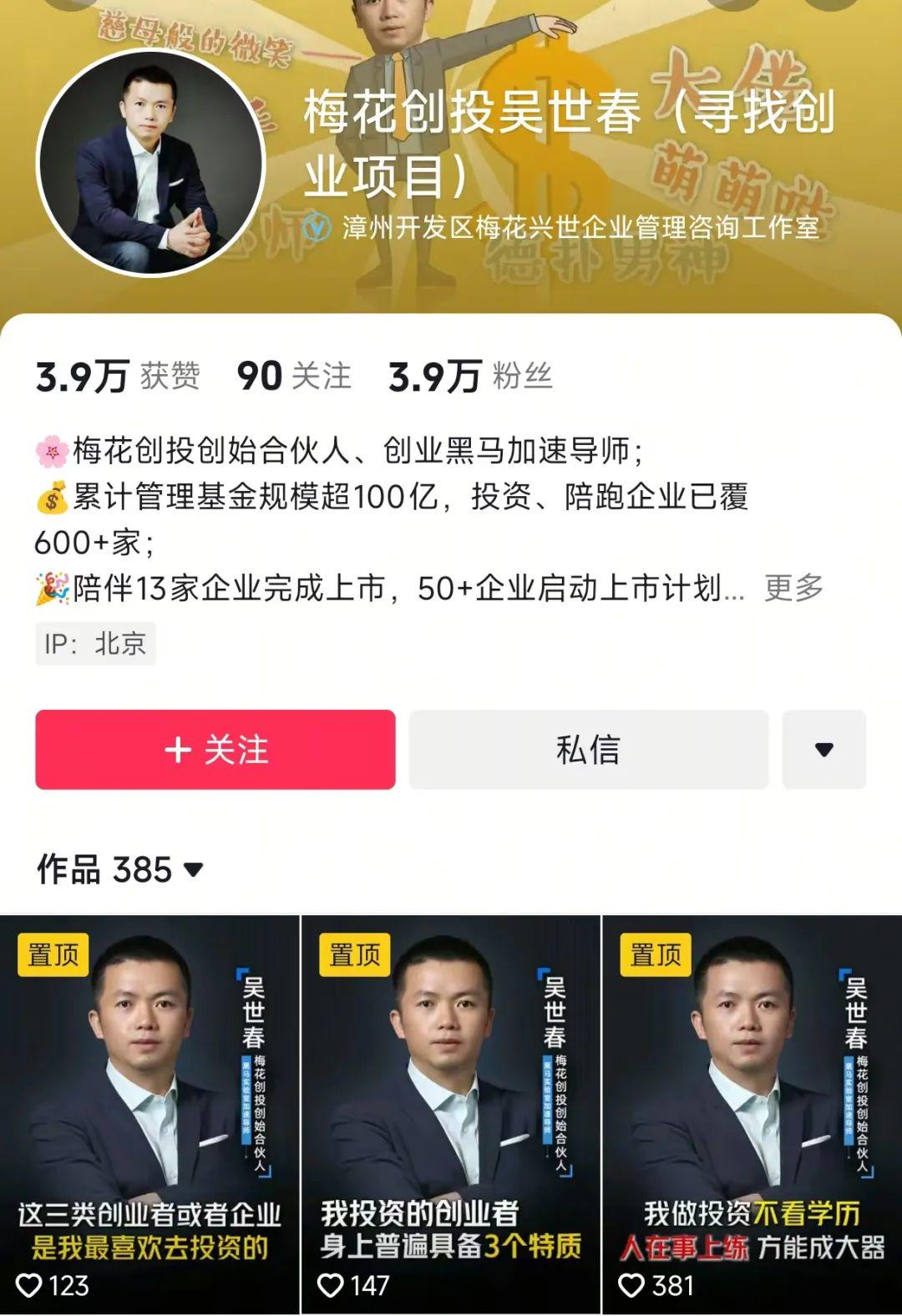Open pinned video 这三类创业者或者企业

pyautogui.click(x=149, y=1114)
